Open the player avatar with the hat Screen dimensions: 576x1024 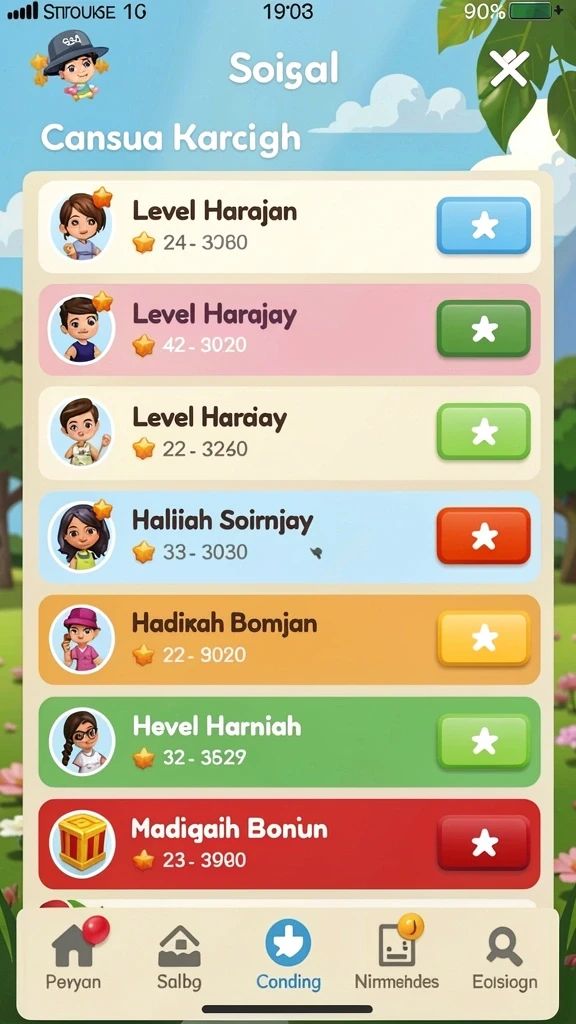(x=71, y=65)
